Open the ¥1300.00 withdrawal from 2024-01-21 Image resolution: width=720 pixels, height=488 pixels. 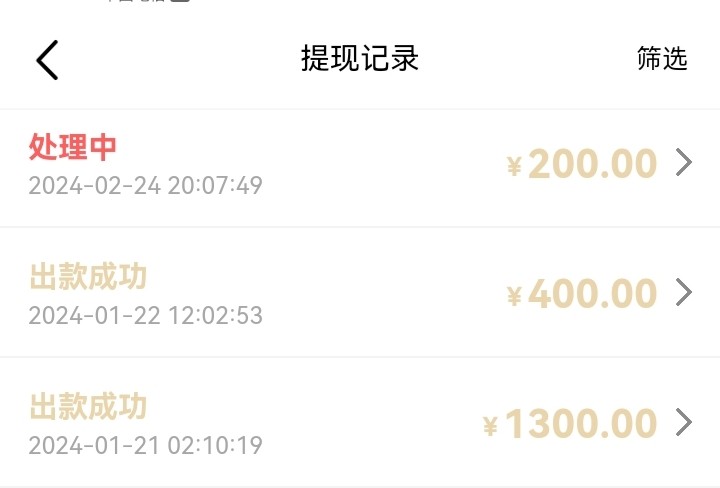[x=360, y=424]
